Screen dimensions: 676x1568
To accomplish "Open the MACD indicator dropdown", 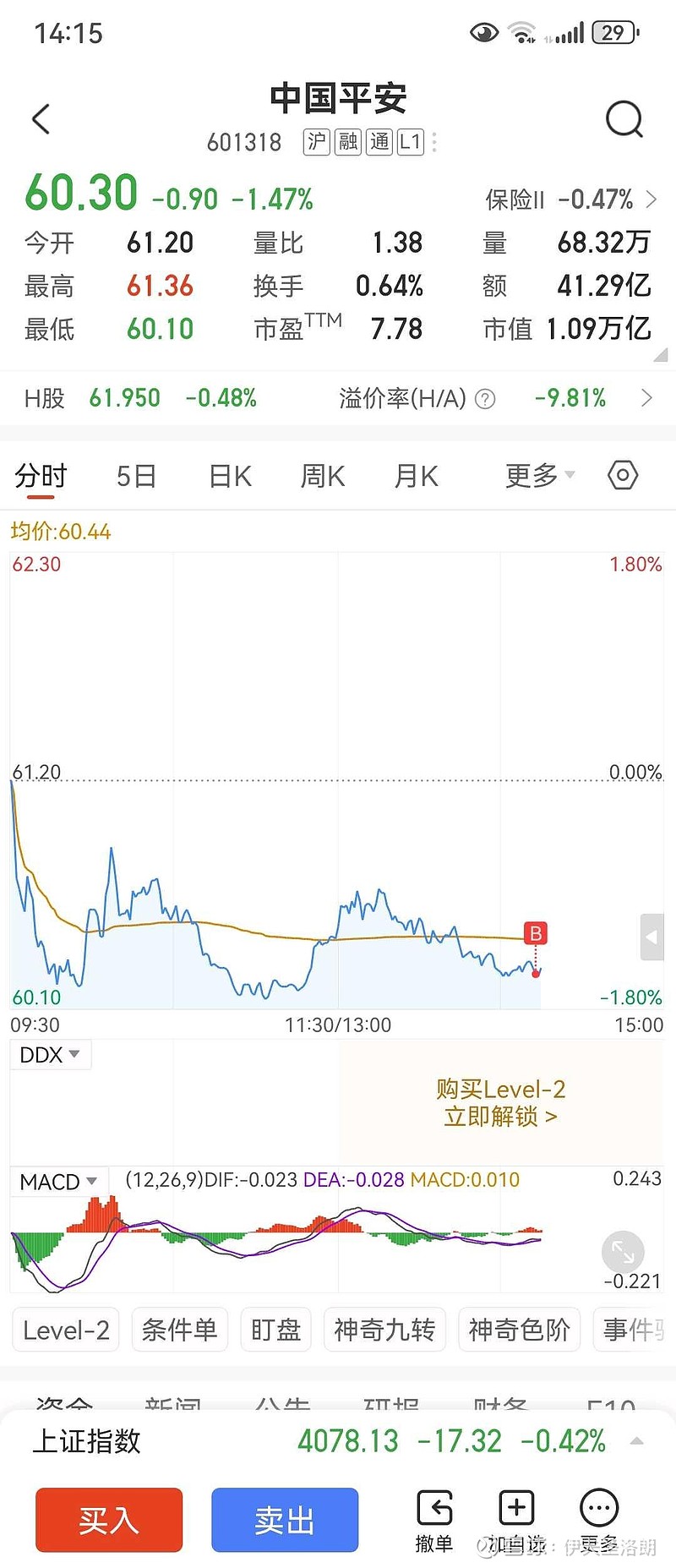I will (58, 1181).
